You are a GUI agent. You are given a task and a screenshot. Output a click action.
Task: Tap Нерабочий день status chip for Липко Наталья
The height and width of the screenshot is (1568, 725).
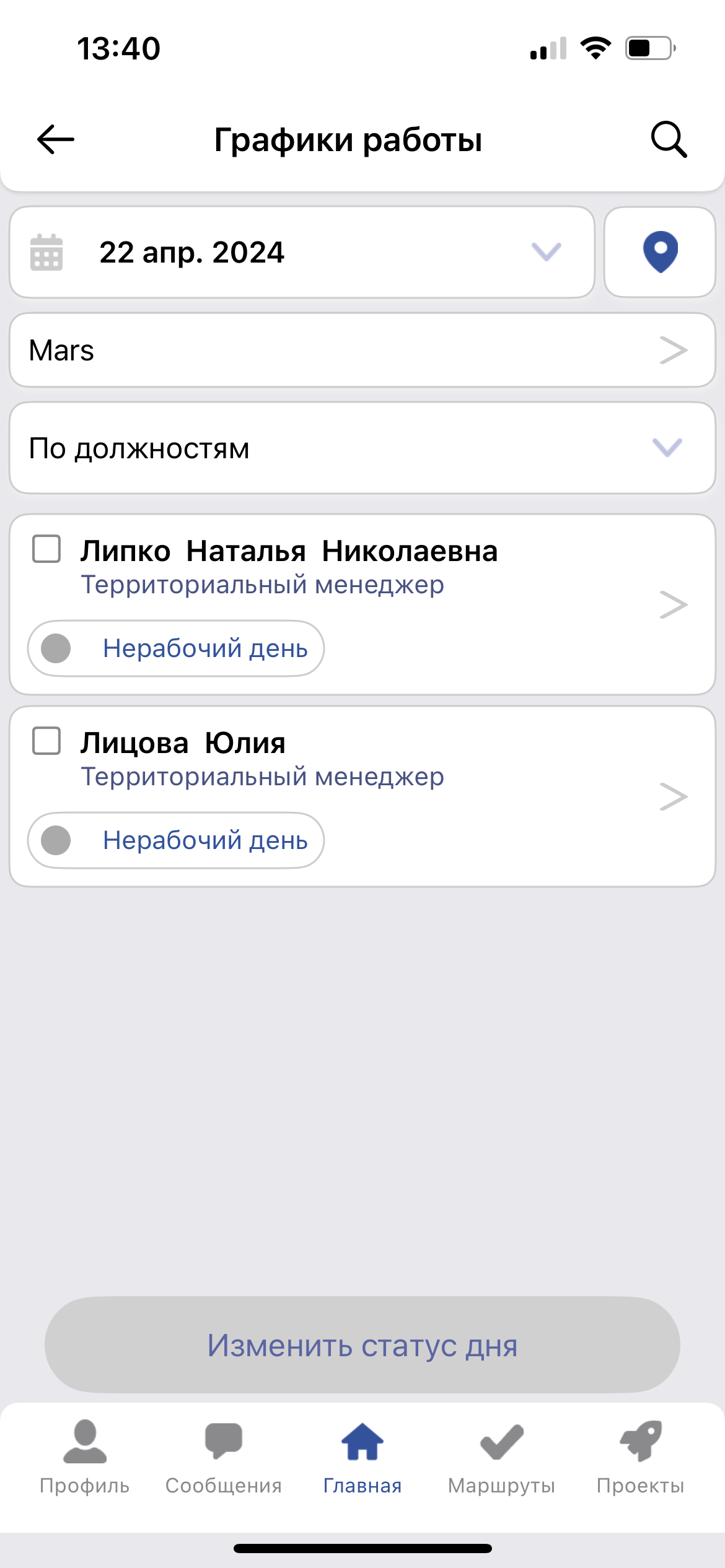[x=176, y=648]
